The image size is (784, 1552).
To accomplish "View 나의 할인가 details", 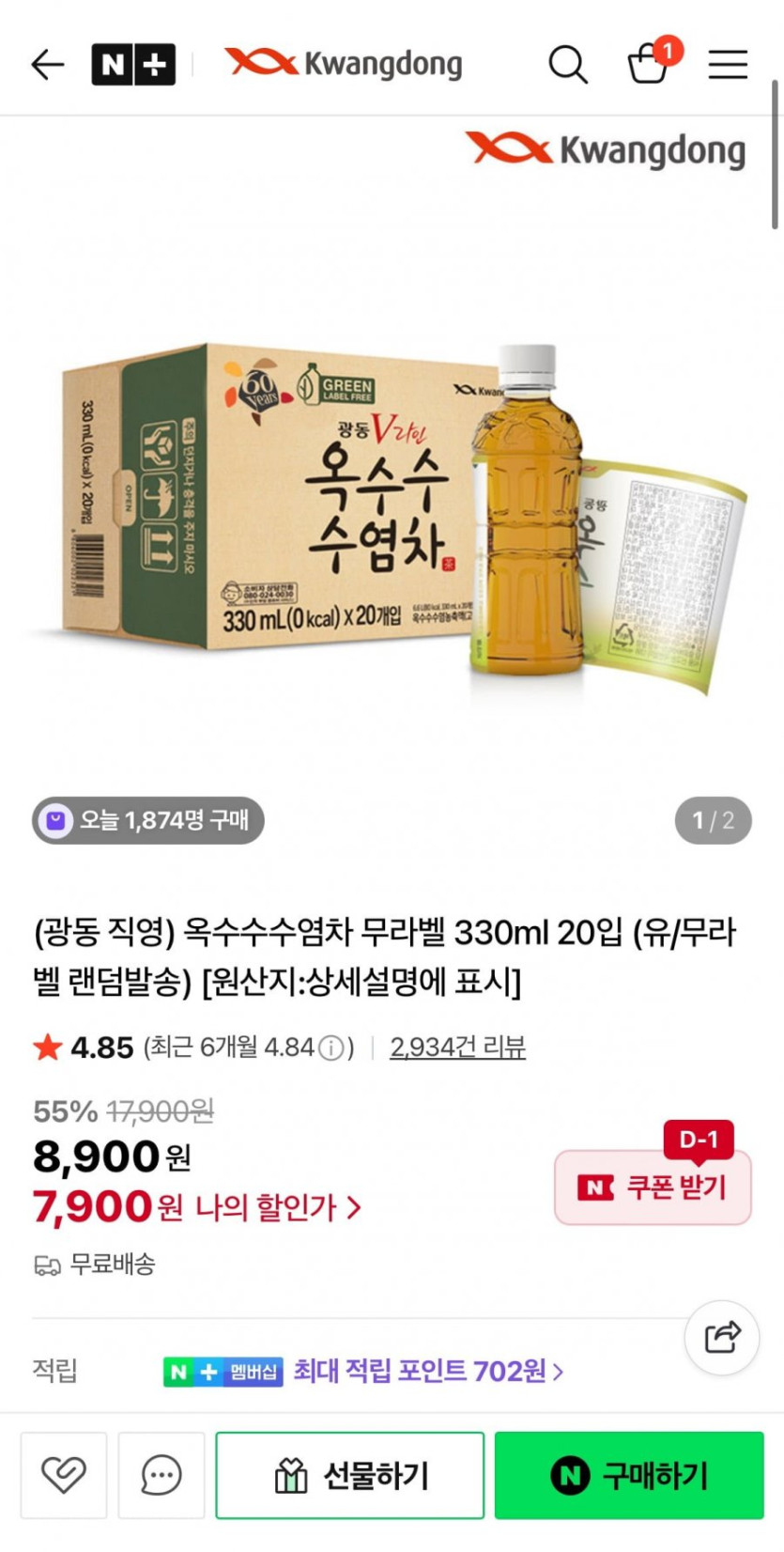I will 278,1207.
